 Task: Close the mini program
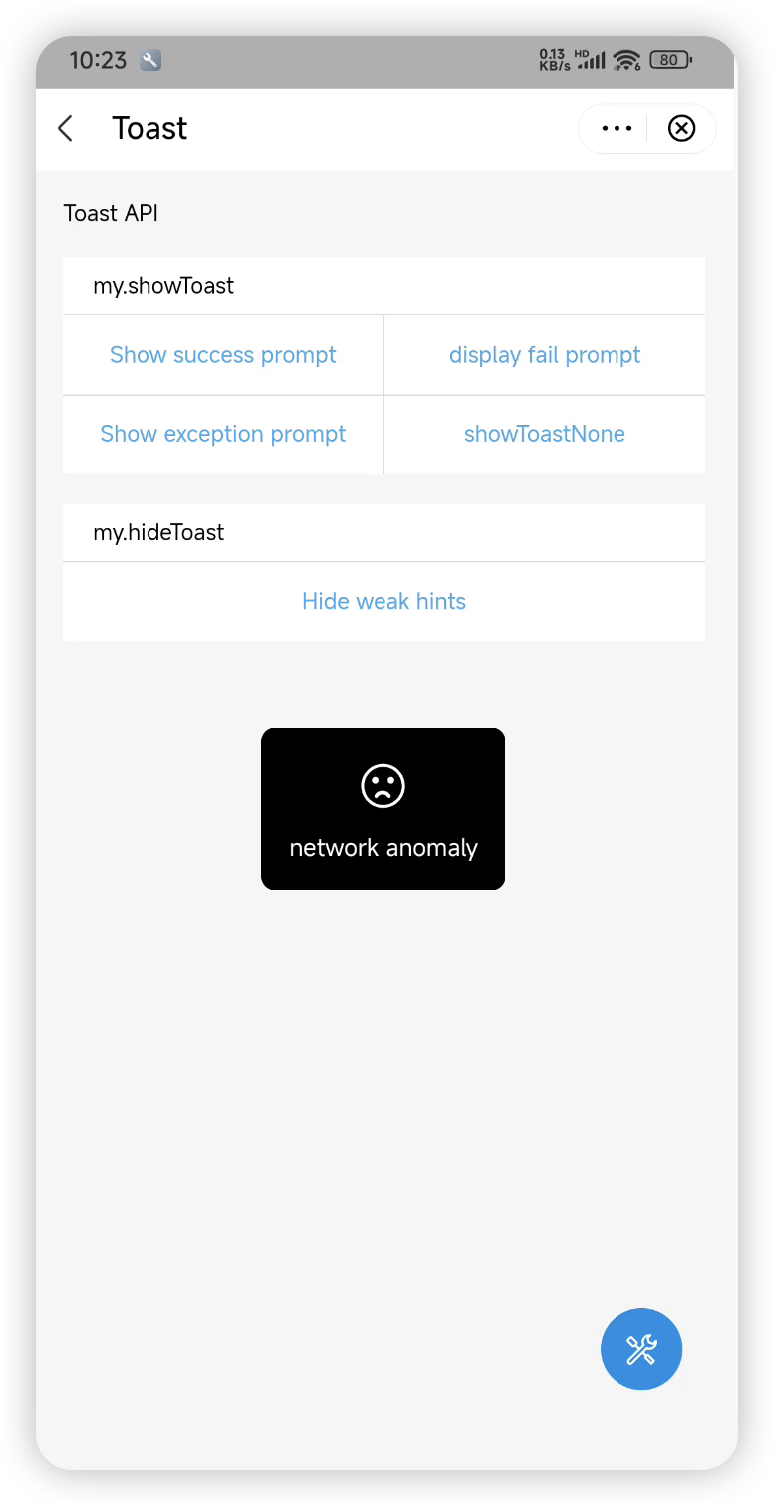click(681, 129)
